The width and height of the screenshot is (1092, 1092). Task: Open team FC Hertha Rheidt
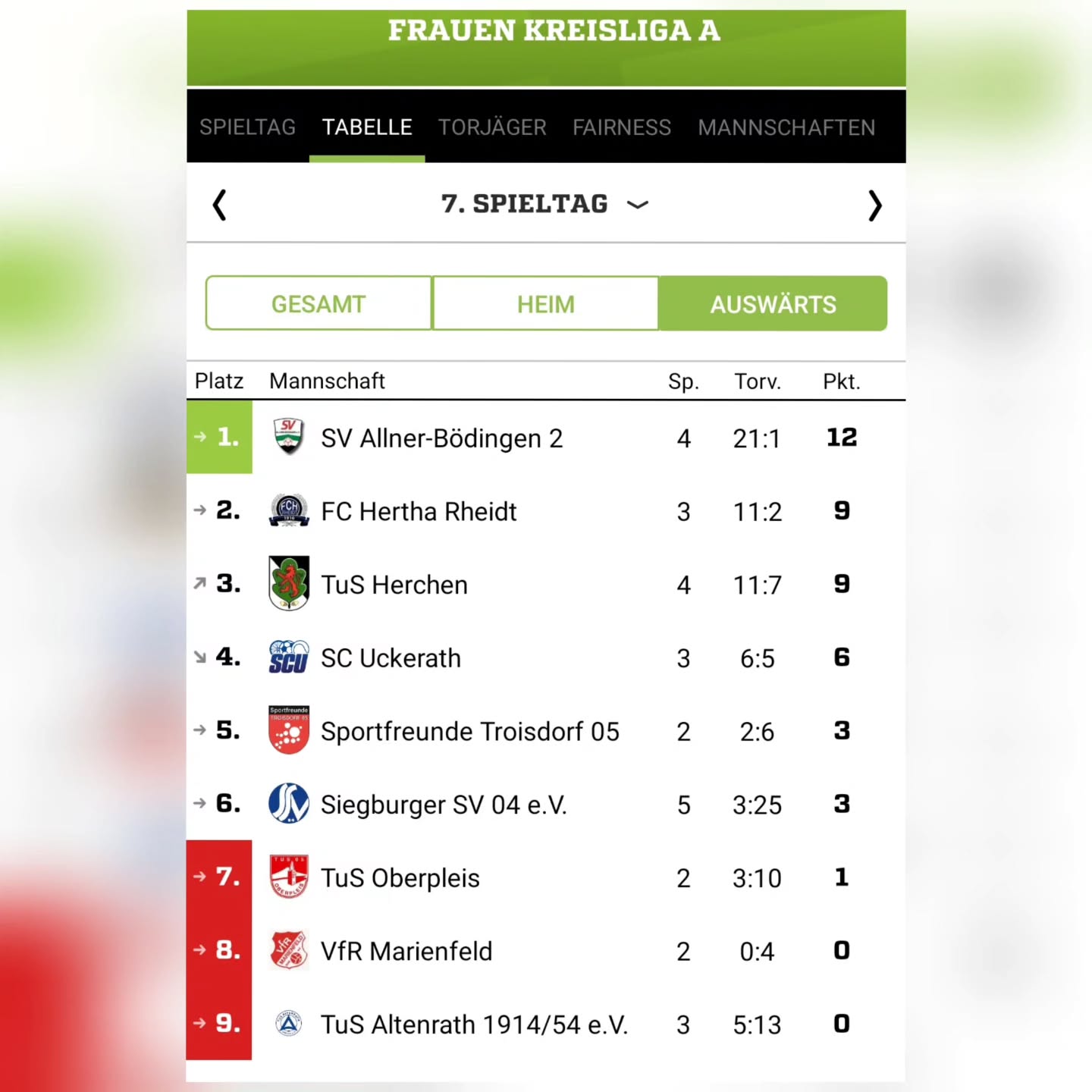click(x=419, y=512)
